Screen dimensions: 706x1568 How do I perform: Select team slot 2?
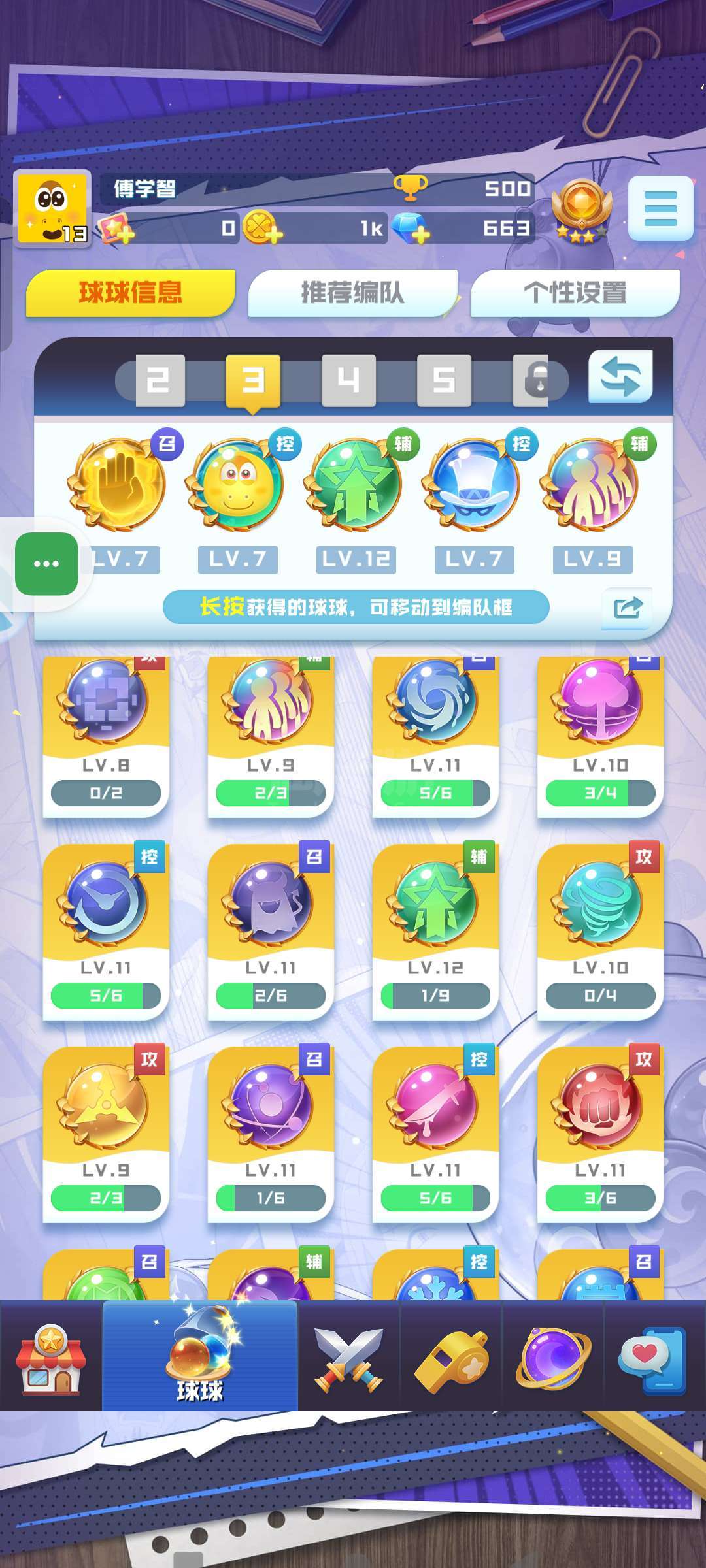[160, 380]
